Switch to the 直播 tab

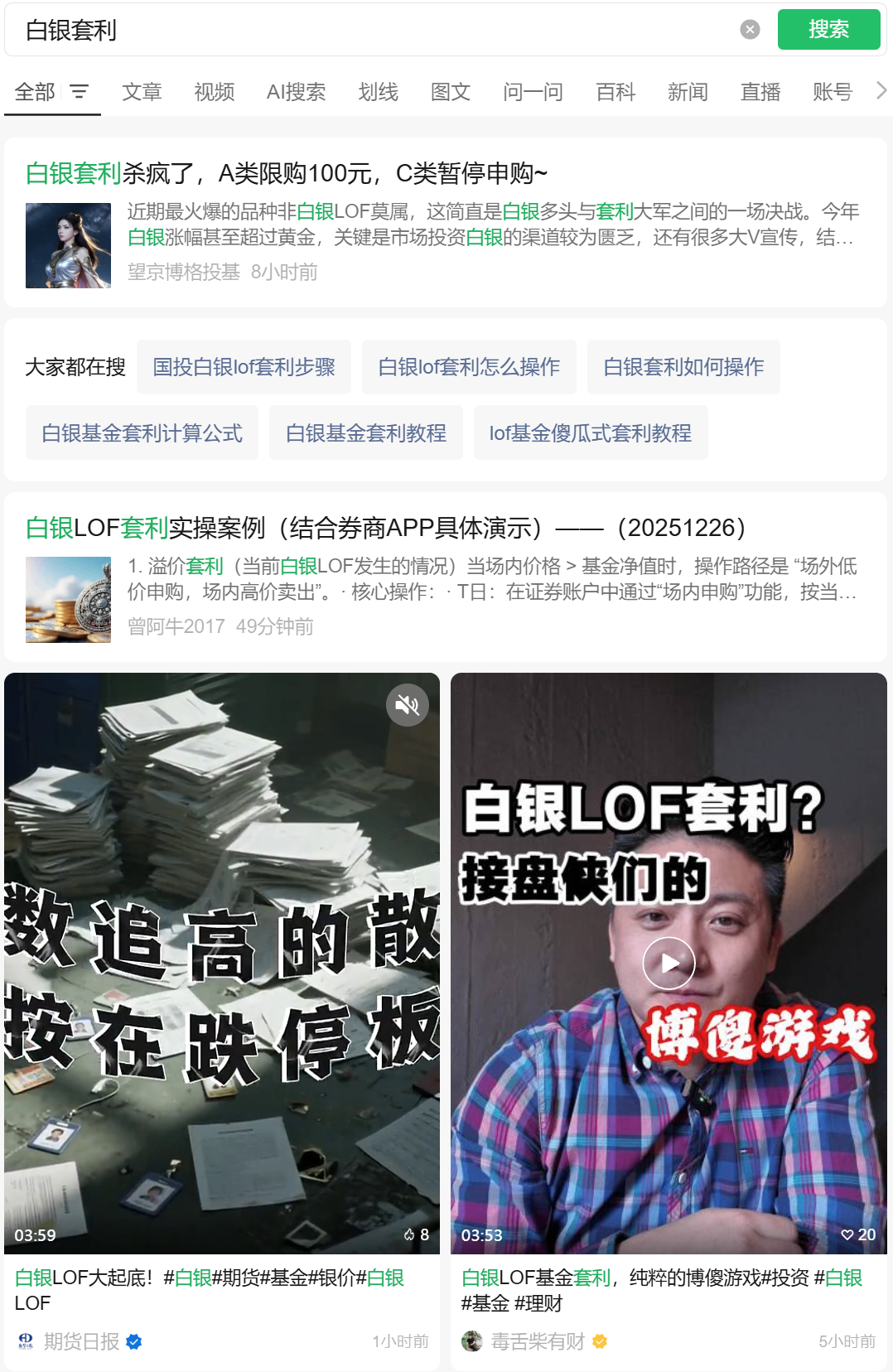click(760, 92)
